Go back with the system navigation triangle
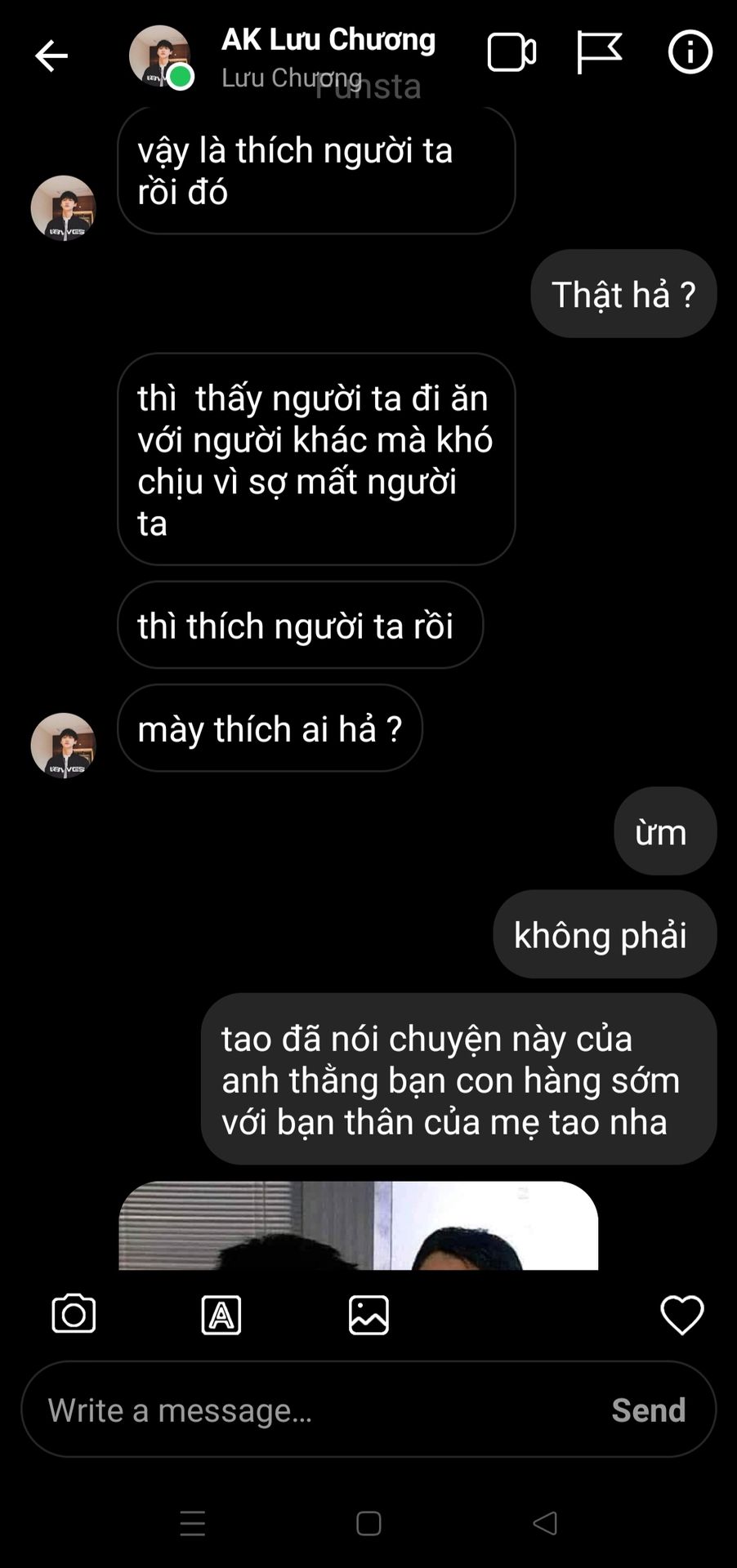This screenshot has height=1568, width=737. 545,1523
